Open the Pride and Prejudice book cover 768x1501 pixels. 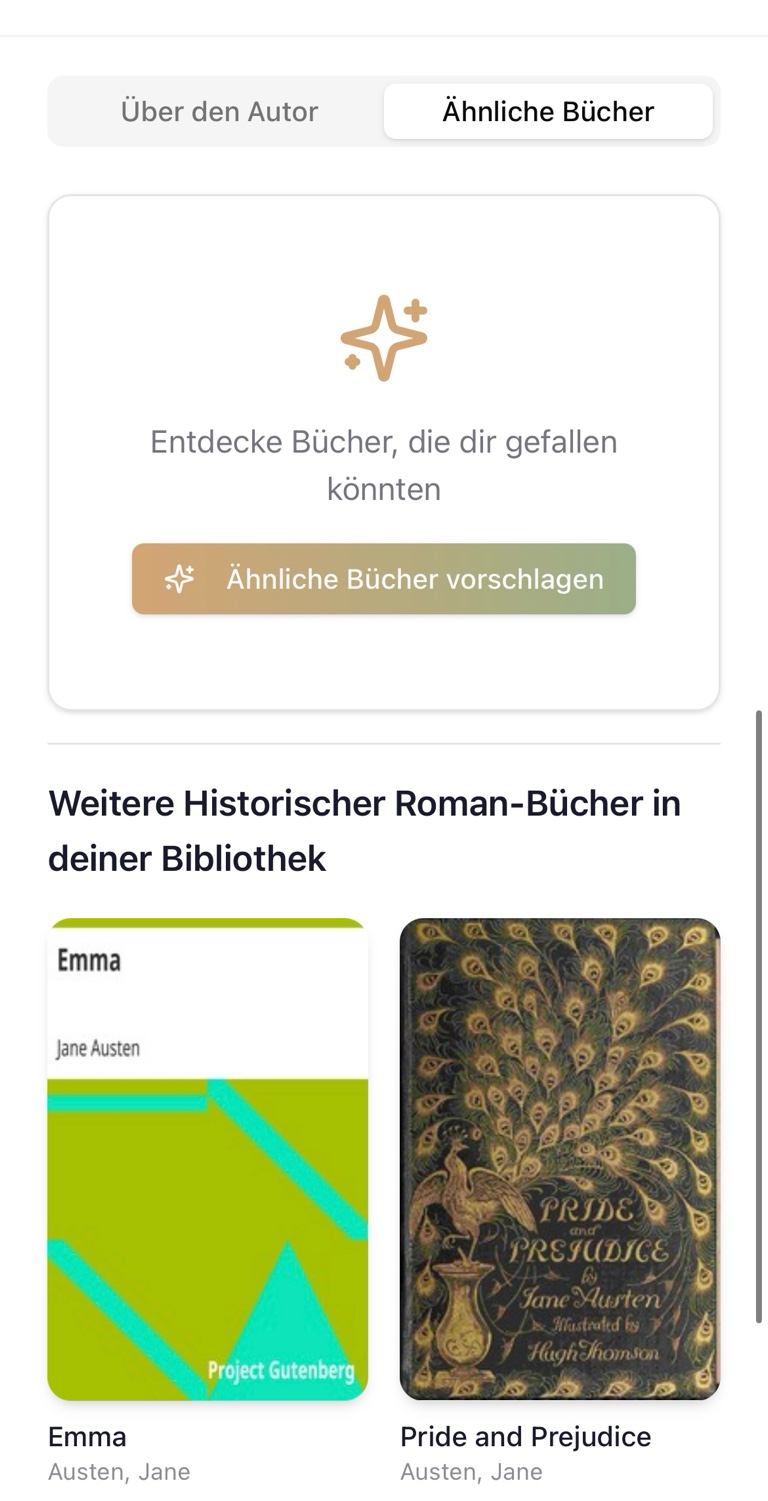point(559,1158)
